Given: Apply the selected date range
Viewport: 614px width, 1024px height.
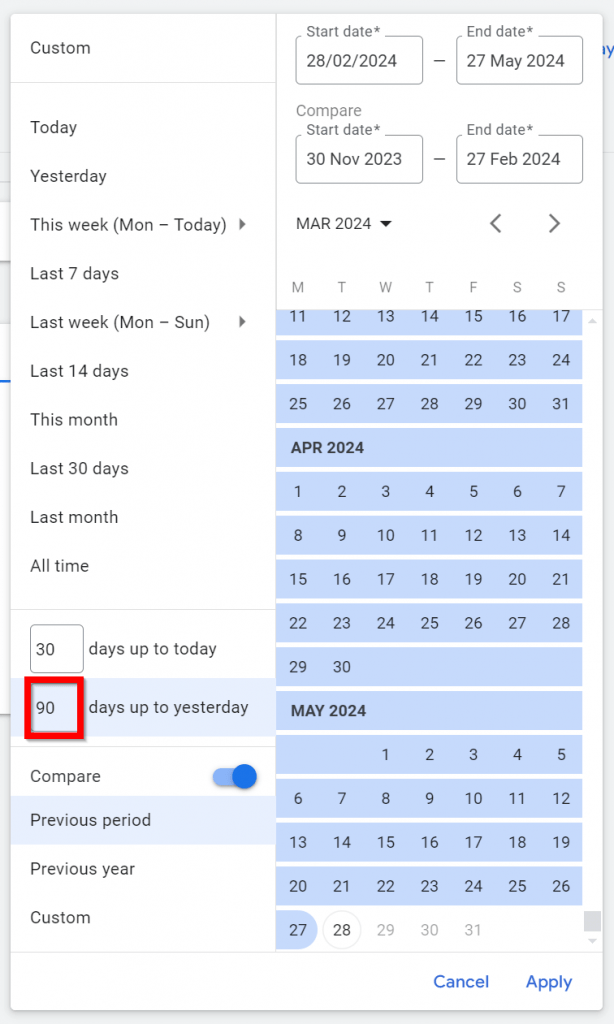Looking at the screenshot, I should [x=549, y=982].
